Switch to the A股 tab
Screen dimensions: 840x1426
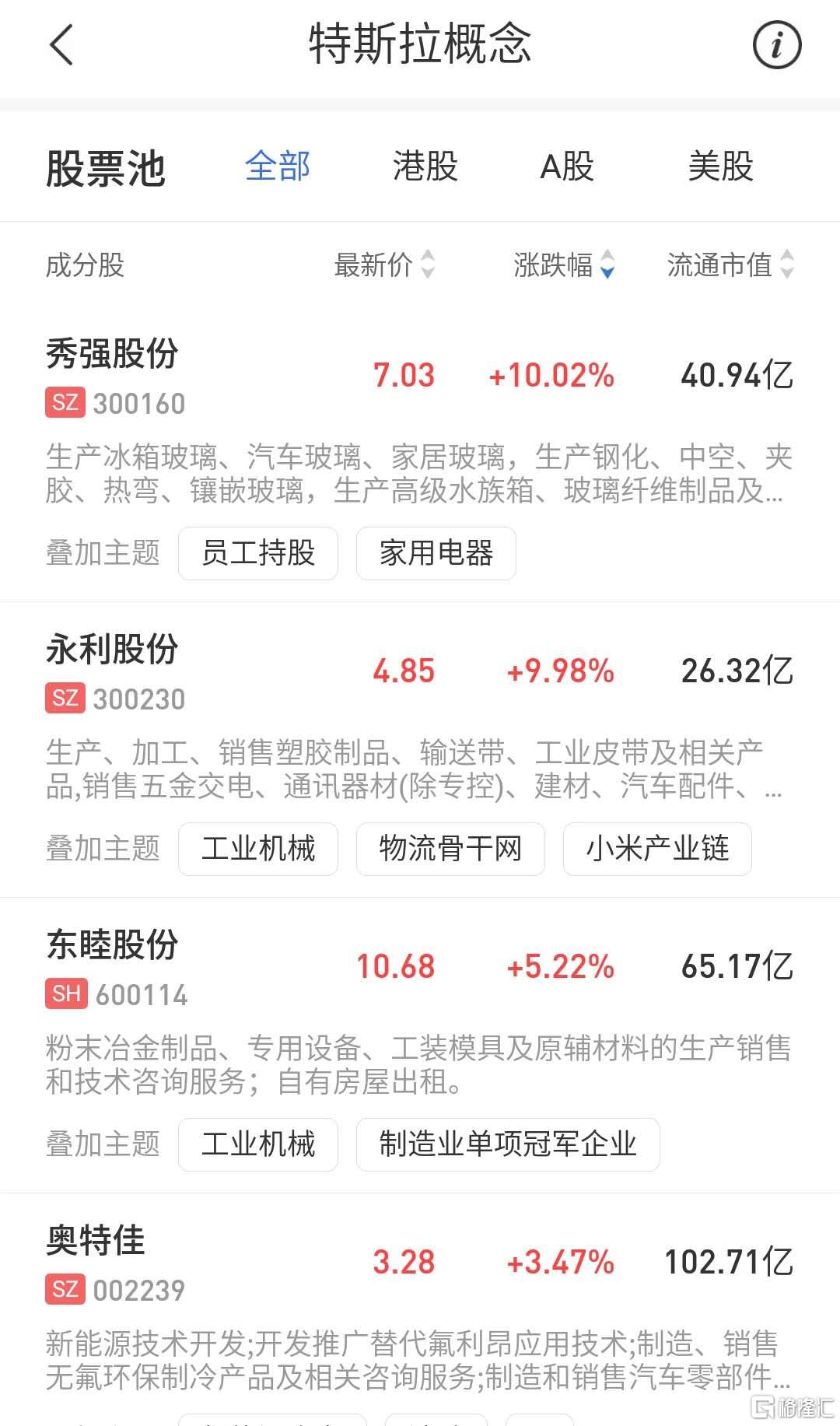567,166
